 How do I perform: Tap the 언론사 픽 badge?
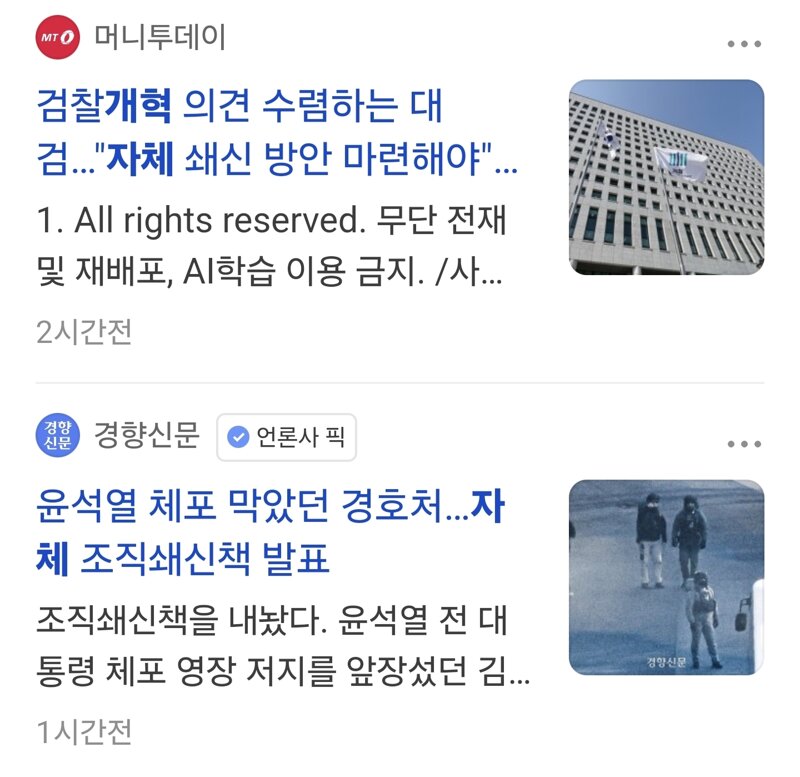pyautogui.click(x=287, y=437)
